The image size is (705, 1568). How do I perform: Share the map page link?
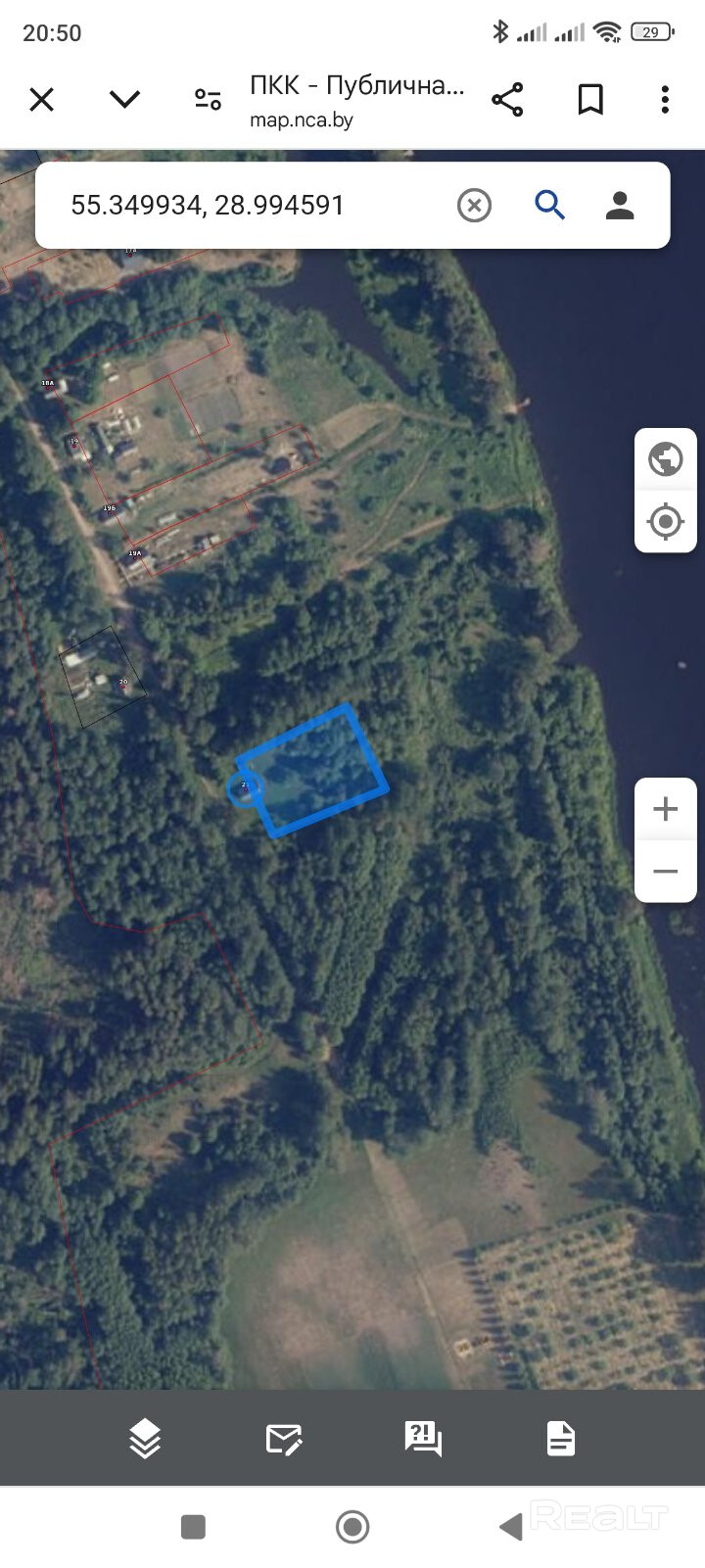(507, 100)
